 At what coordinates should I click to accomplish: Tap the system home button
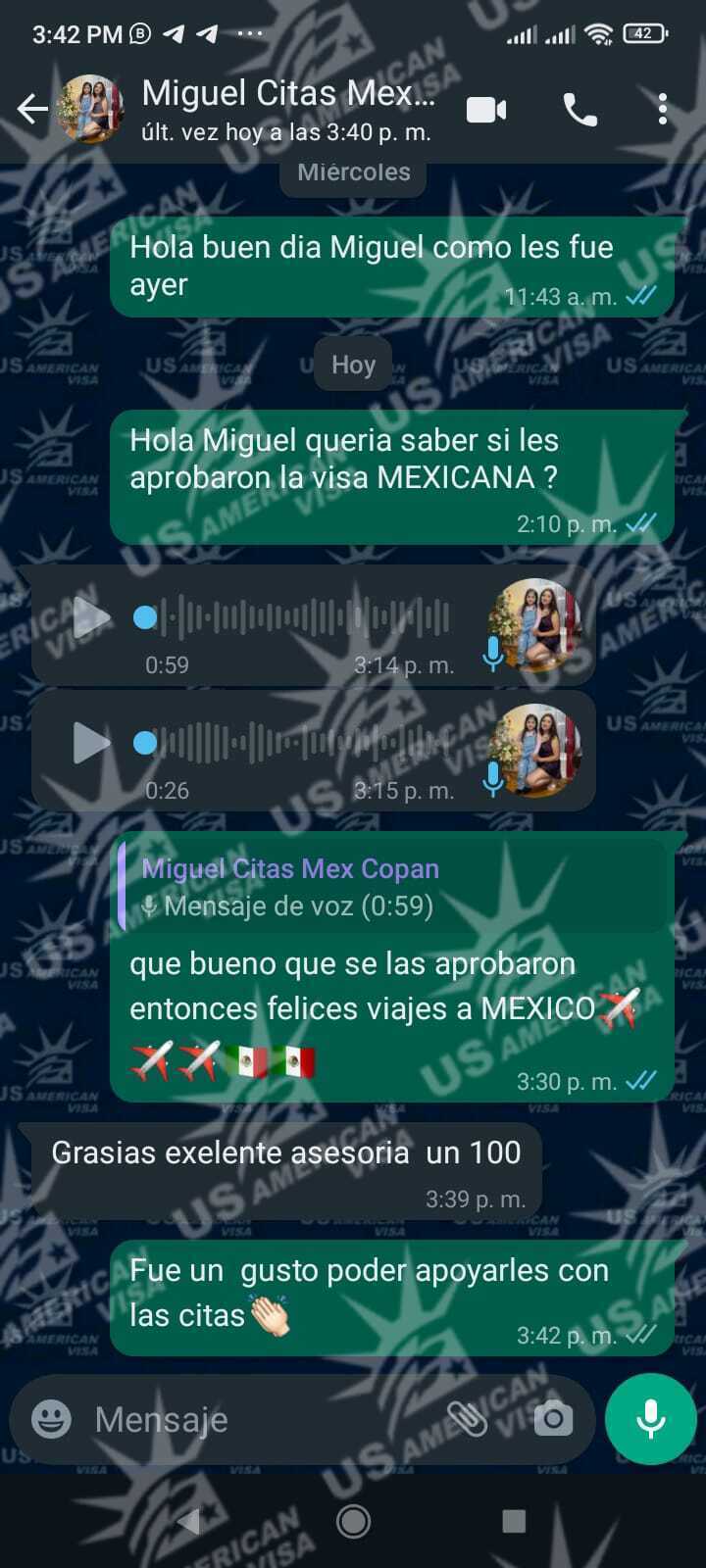point(353,1521)
